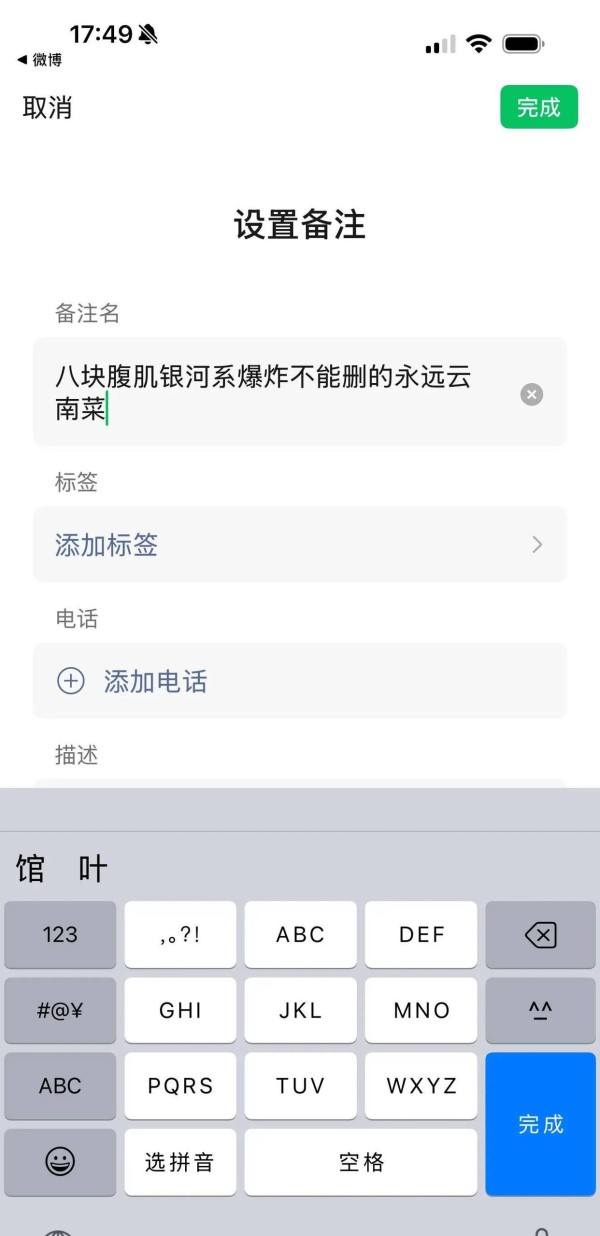Tap the green 完成 button at top
The height and width of the screenshot is (1236, 600).
point(539,107)
